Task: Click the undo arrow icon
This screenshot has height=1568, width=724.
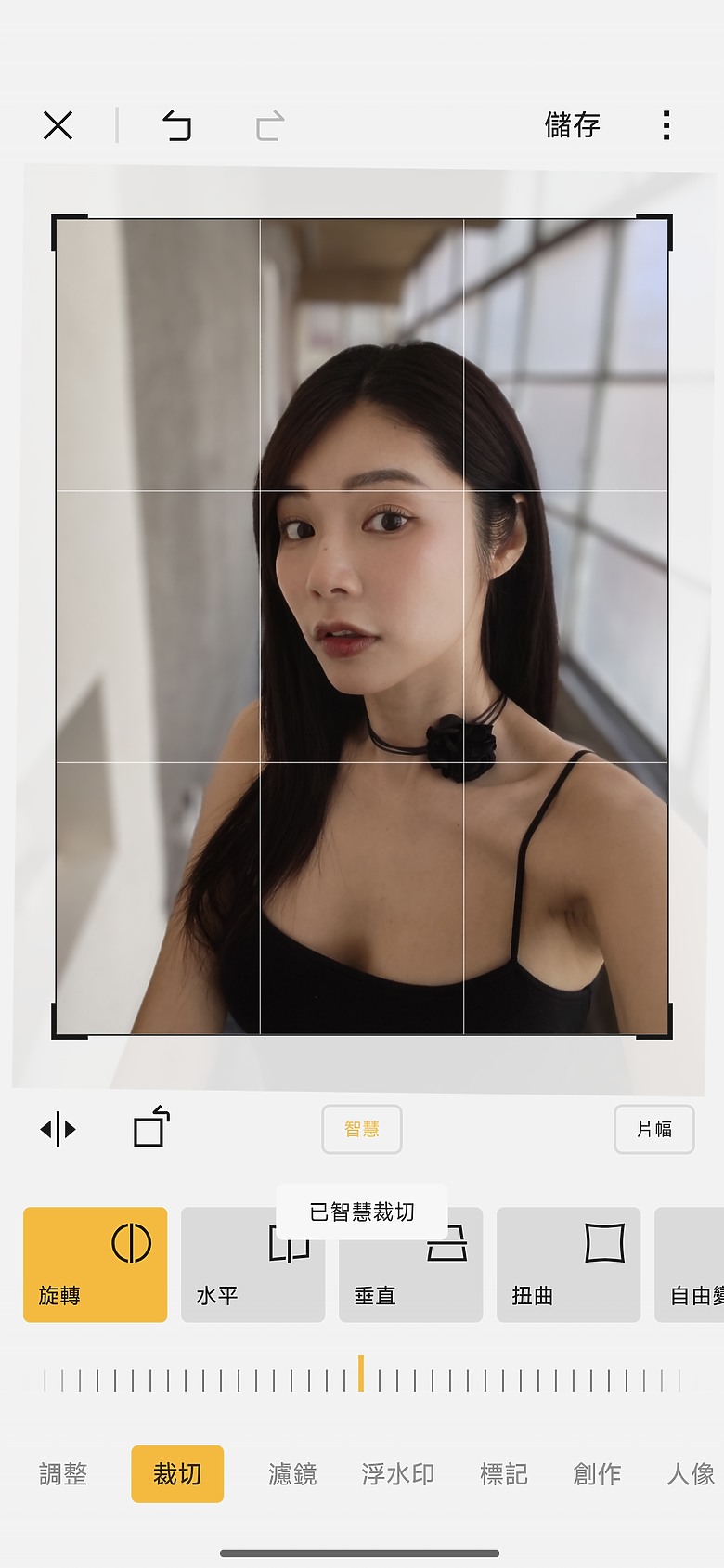Action: 175,123
